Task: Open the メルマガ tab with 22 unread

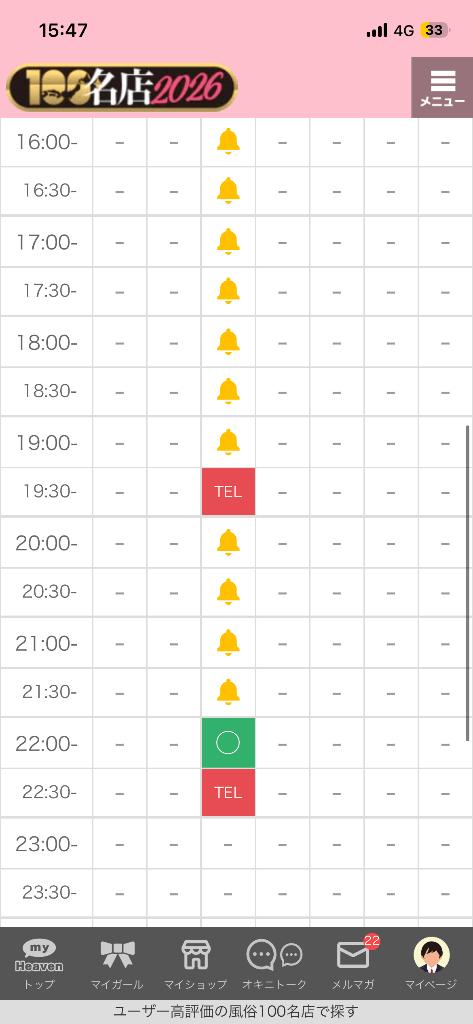Action: coord(353,964)
